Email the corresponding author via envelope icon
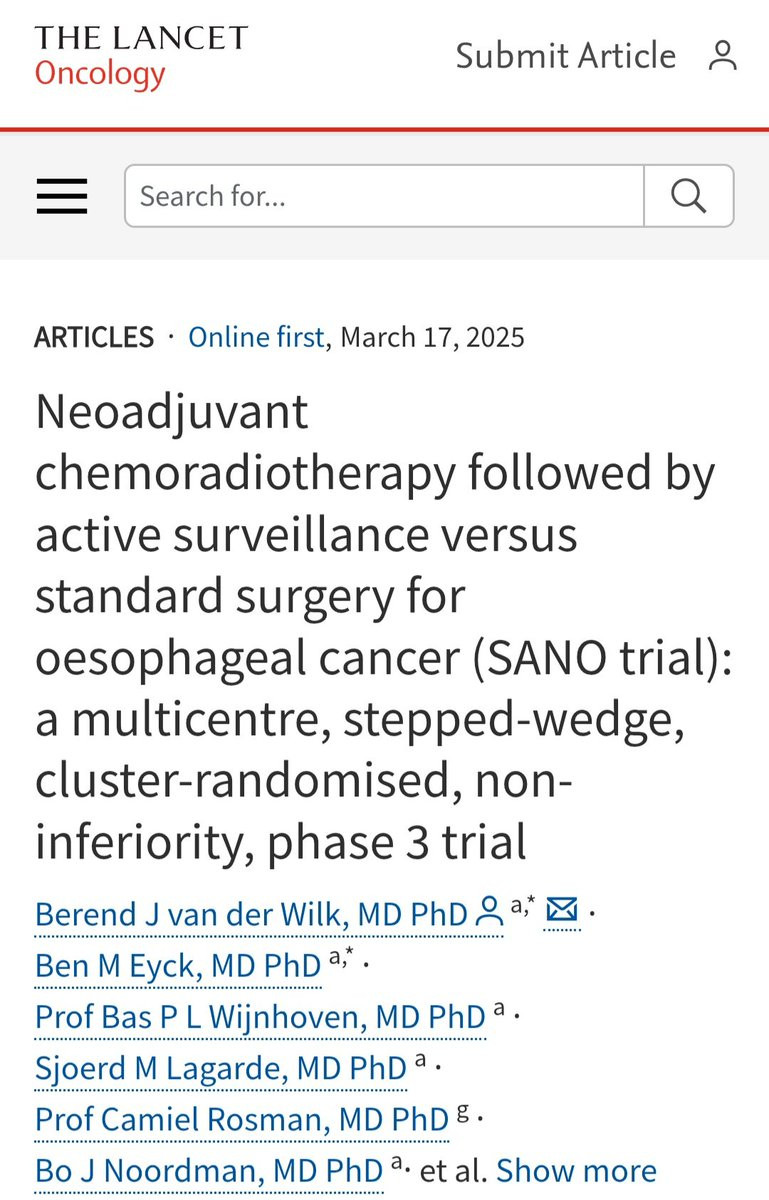This screenshot has width=769, height=1200. tap(562, 912)
